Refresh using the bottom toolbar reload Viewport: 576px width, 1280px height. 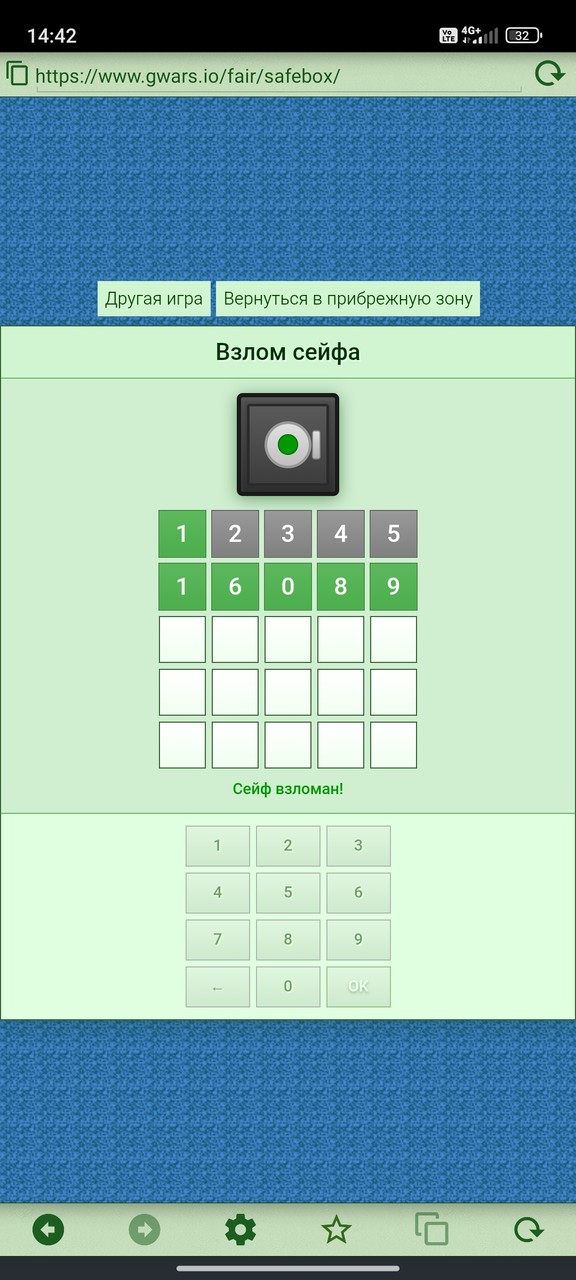528,1229
